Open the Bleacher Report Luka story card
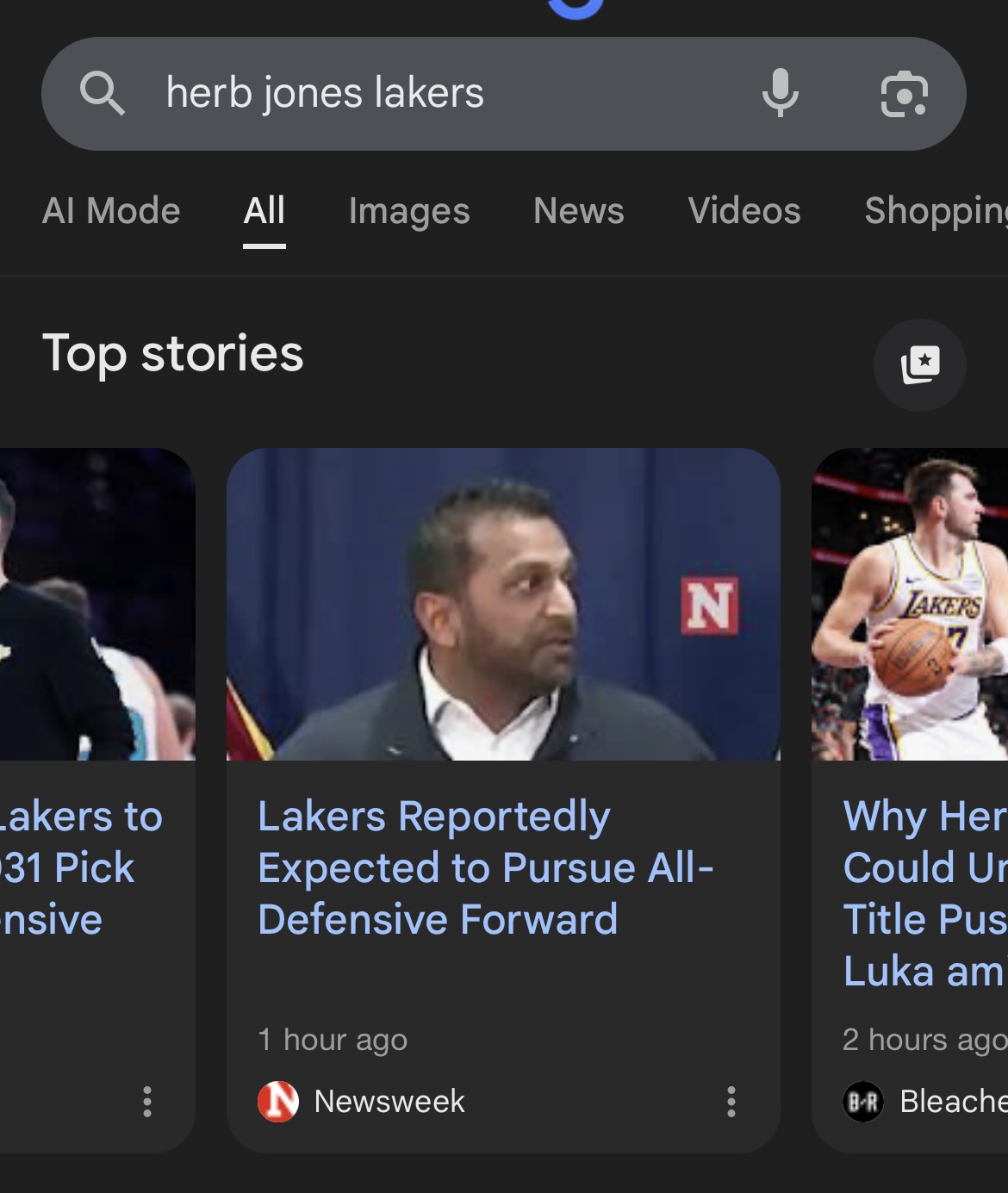The image size is (1008, 1193). 924,893
